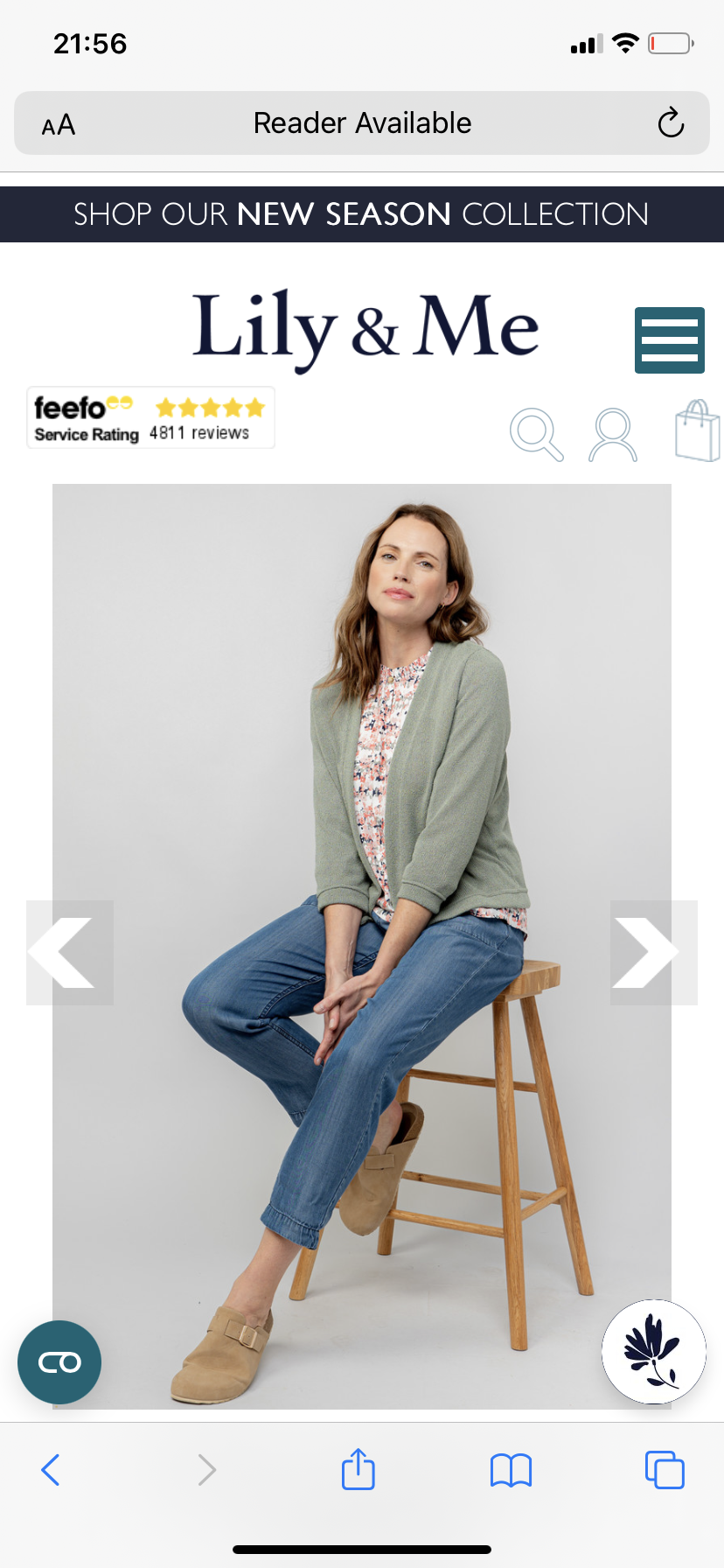Viewport: 724px width, 1568px height.
Task: Open the Feefo service rating badge
Action: click(151, 418)
